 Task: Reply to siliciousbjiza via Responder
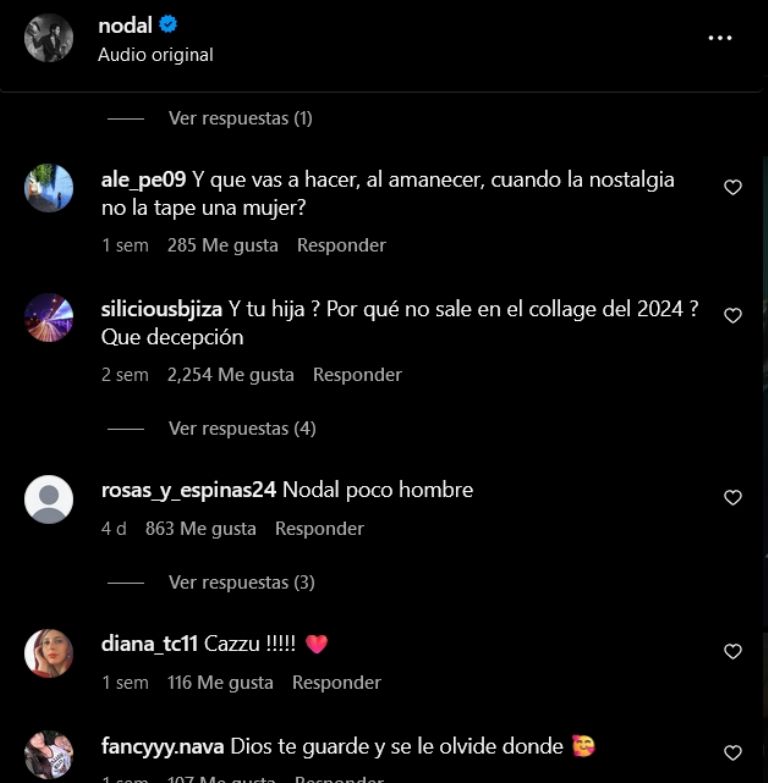click(x=358, y=374)
